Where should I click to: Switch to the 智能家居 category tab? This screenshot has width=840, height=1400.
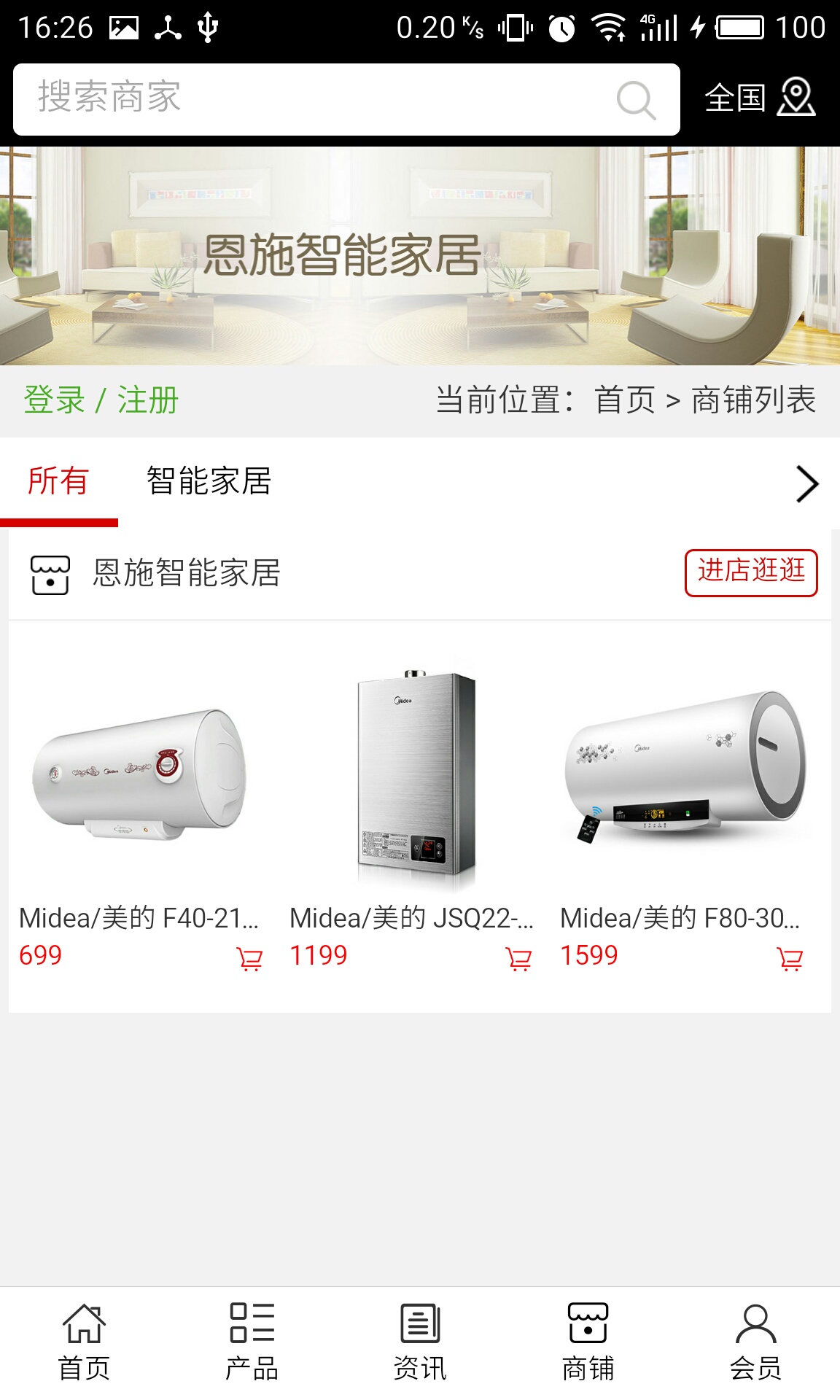(209, 481)
